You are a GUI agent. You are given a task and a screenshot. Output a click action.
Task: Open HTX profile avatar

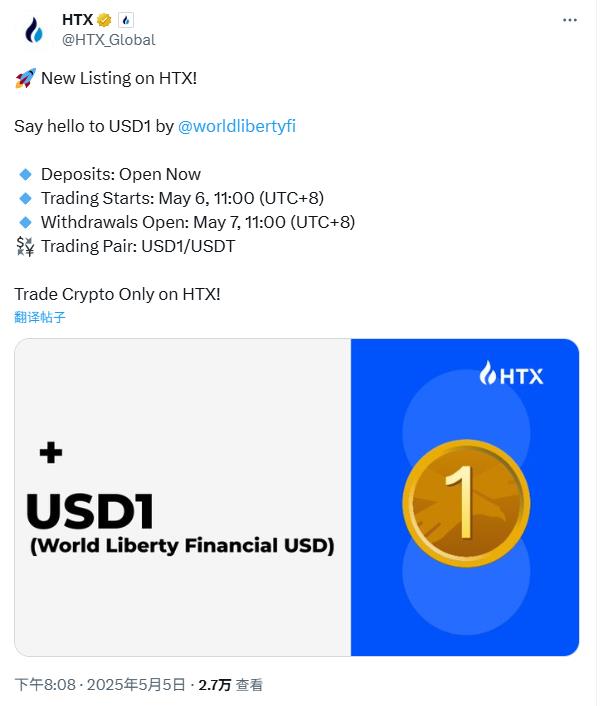point(34,30)
